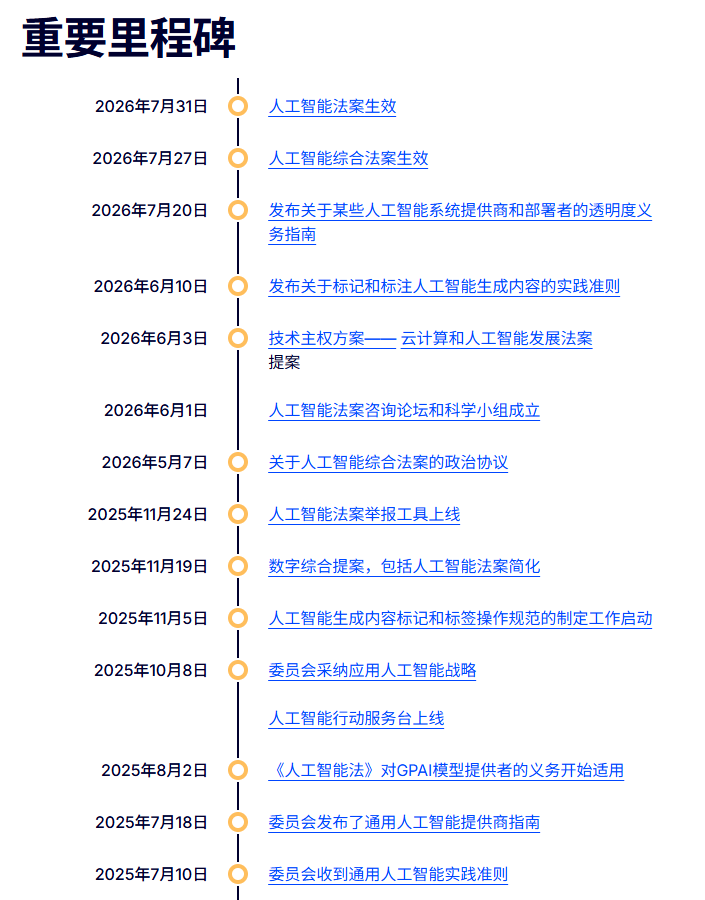Open the 云计算和人工智能发展法案 link
The width and height of the screenshot is (705, 900).
(x=497, y=339)
